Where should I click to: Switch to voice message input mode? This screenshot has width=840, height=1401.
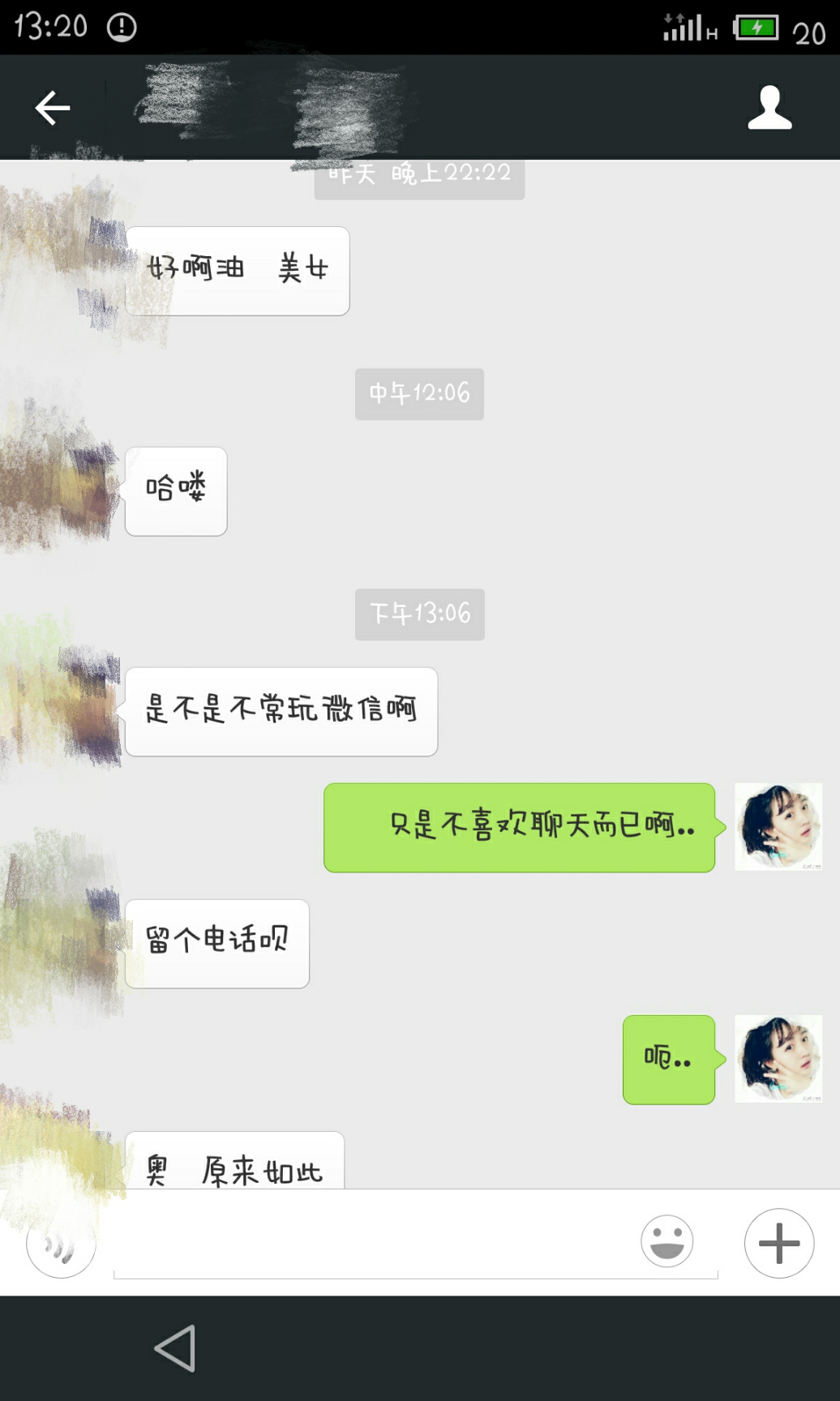click(x=60, y=1242)
